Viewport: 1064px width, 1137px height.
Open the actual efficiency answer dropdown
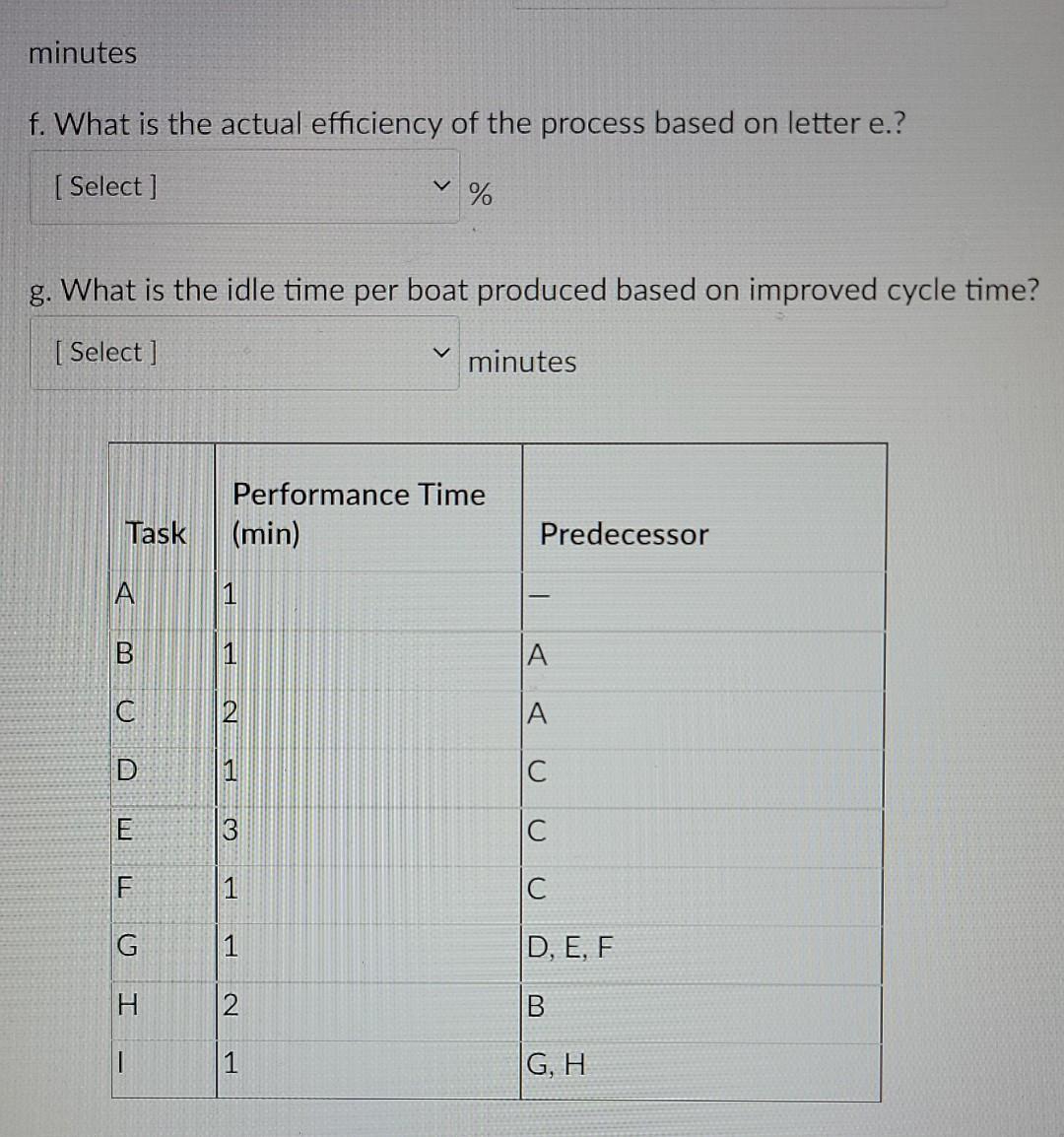(x=244, y=187)
